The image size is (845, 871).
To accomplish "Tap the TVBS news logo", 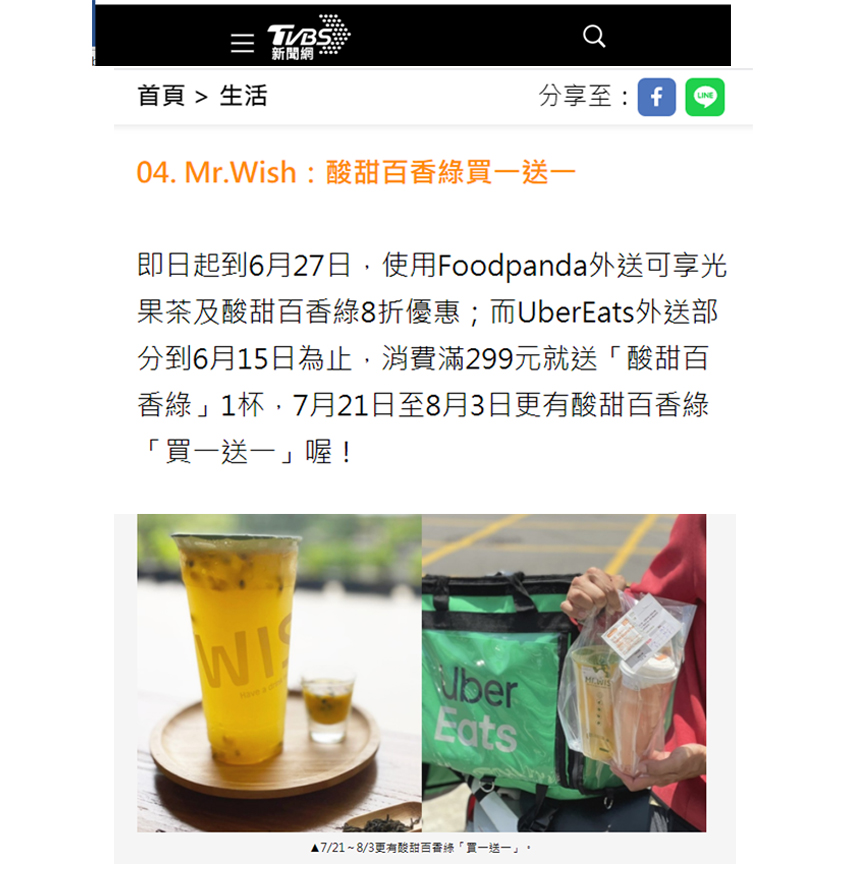I will tap(308, 38).
